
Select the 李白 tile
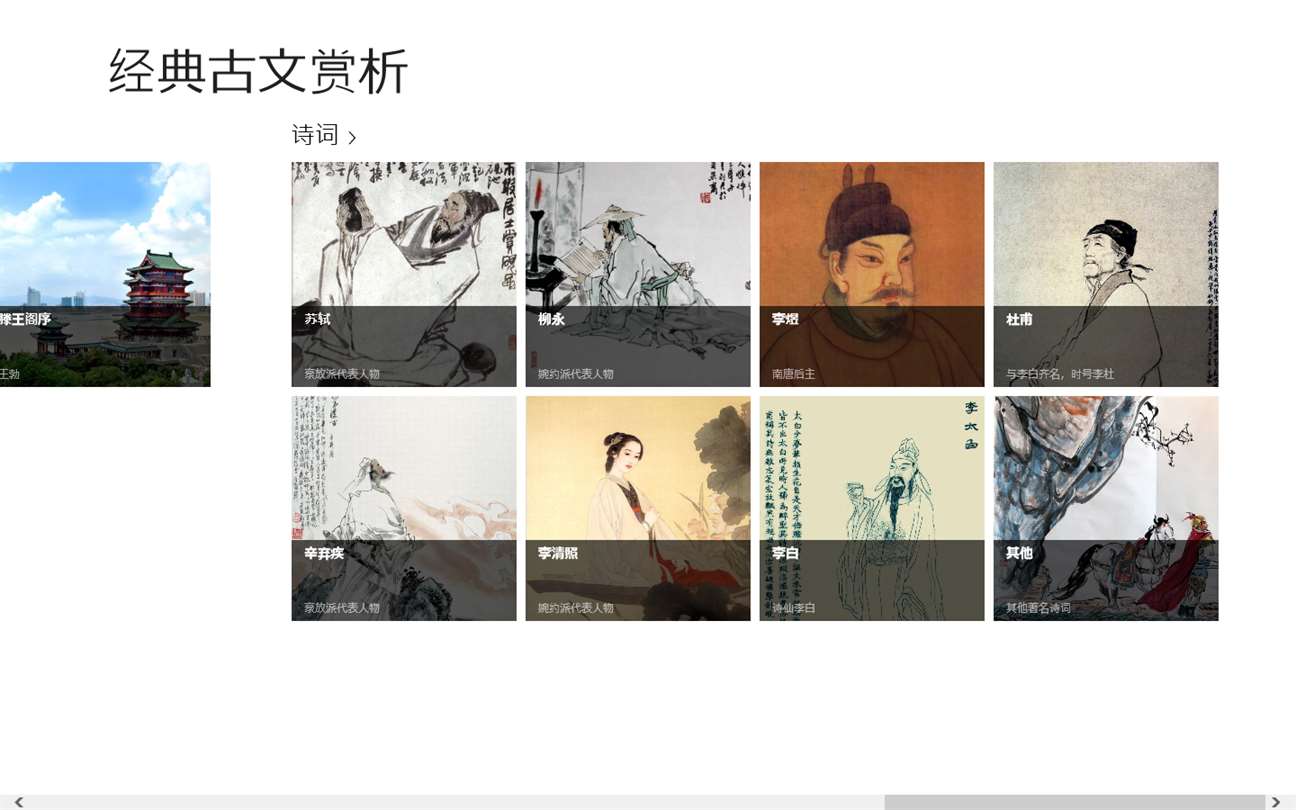click(871, 508)
